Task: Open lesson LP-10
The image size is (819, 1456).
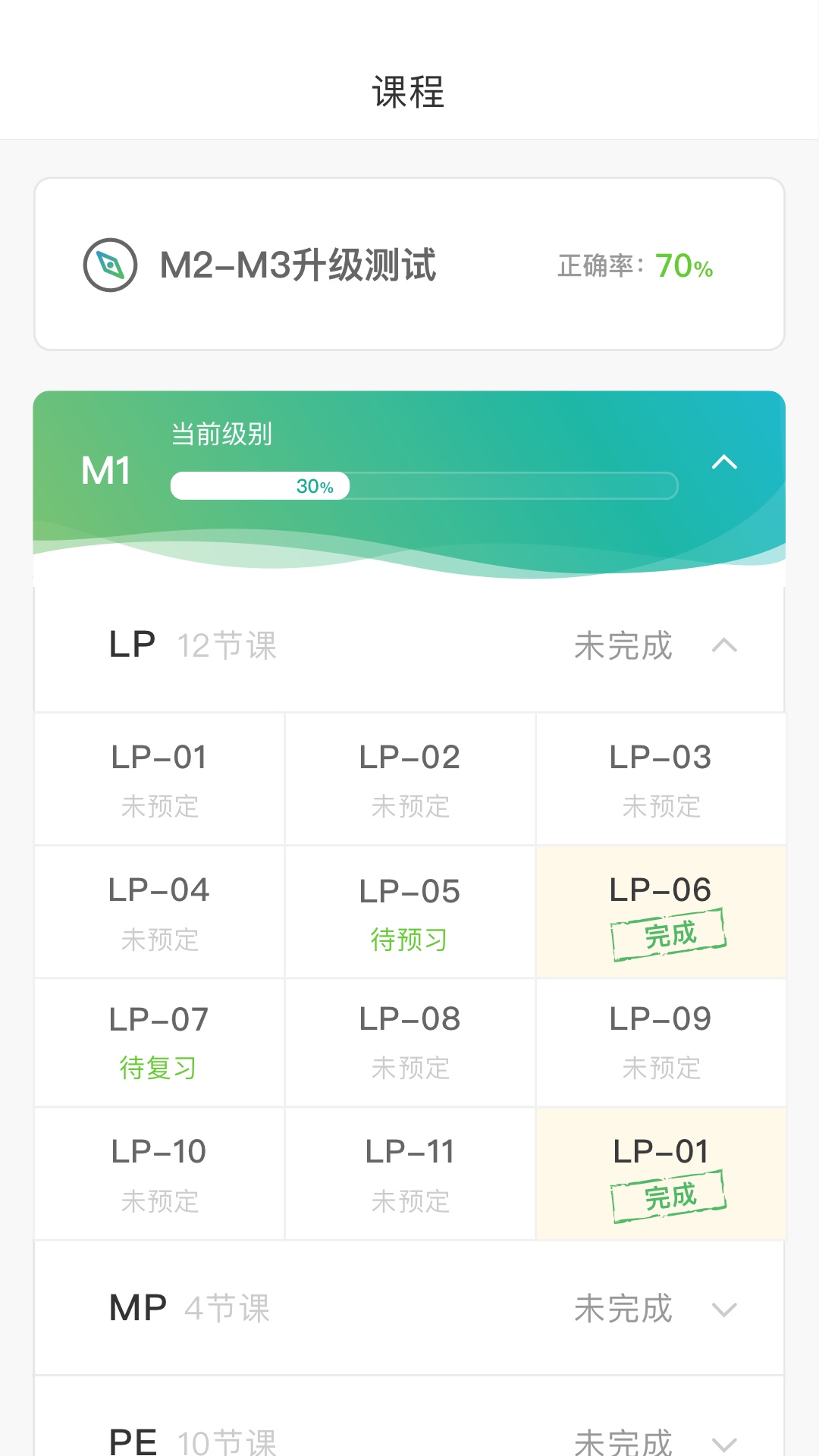Action: pyautogui.click(x=159, y=1174)
